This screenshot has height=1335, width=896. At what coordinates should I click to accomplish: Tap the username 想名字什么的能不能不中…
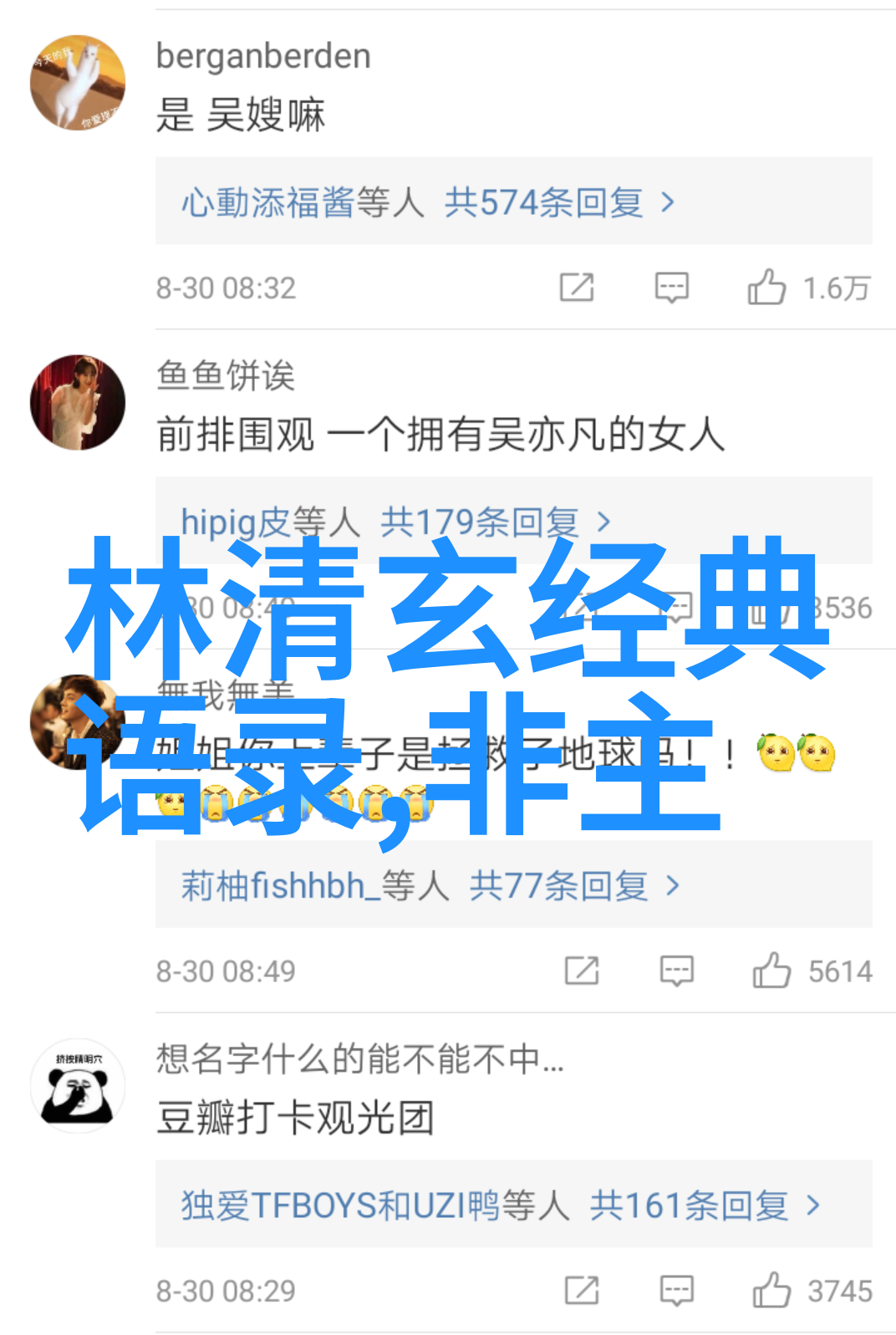coord(360,1059)
